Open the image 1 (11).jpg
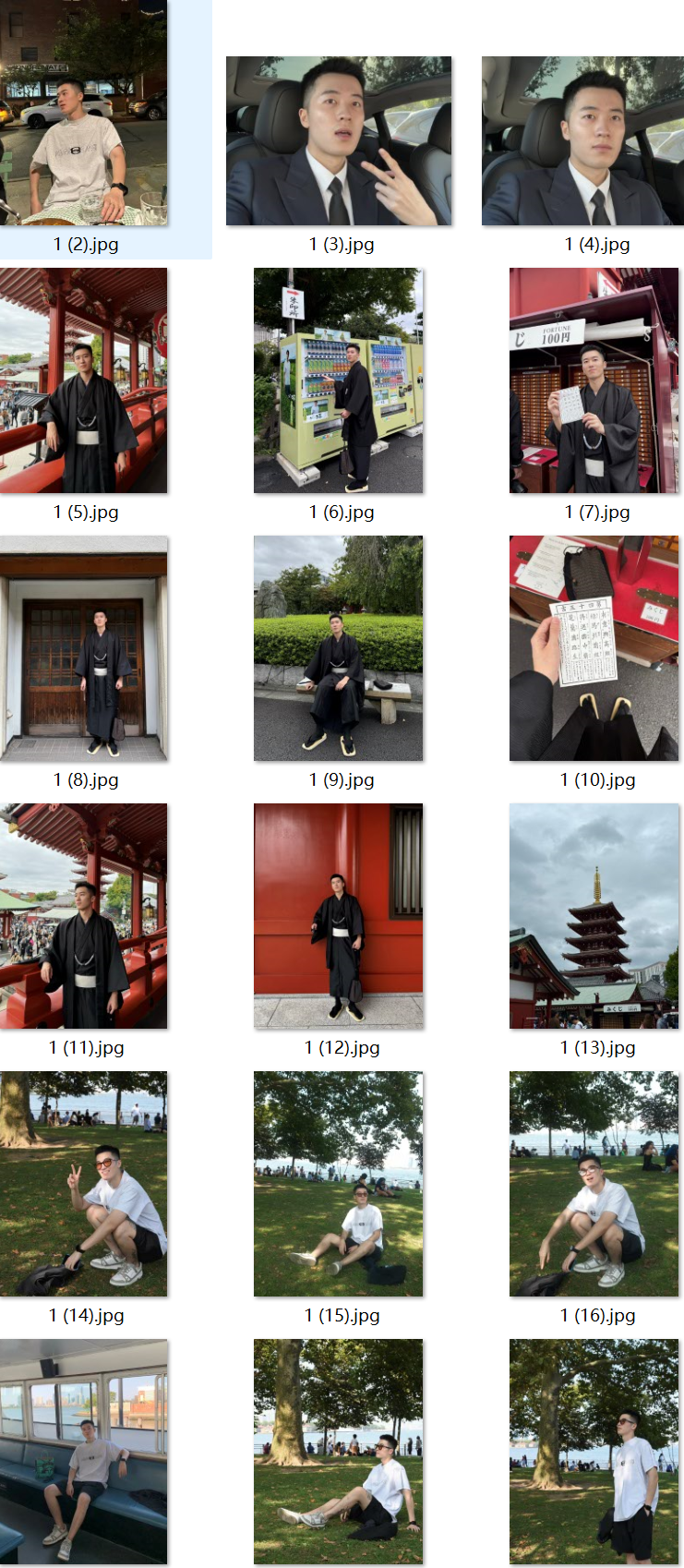This screenshot has width=684, height=1568. (x=84, y=916)
